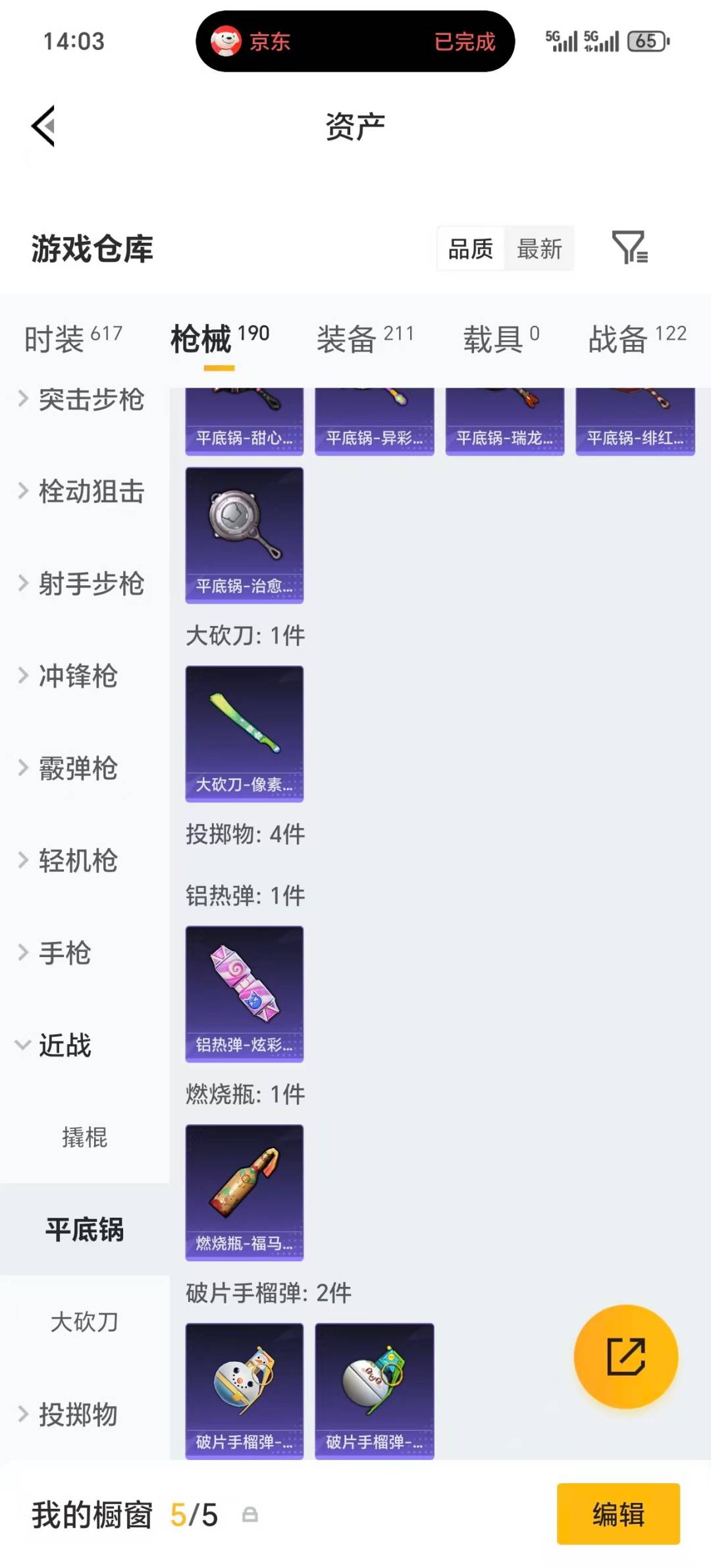This screenshot has width=711, height=1568.
Task: Tap the back arrow to leave 资产 page
Action: click(x=41, y=126)
